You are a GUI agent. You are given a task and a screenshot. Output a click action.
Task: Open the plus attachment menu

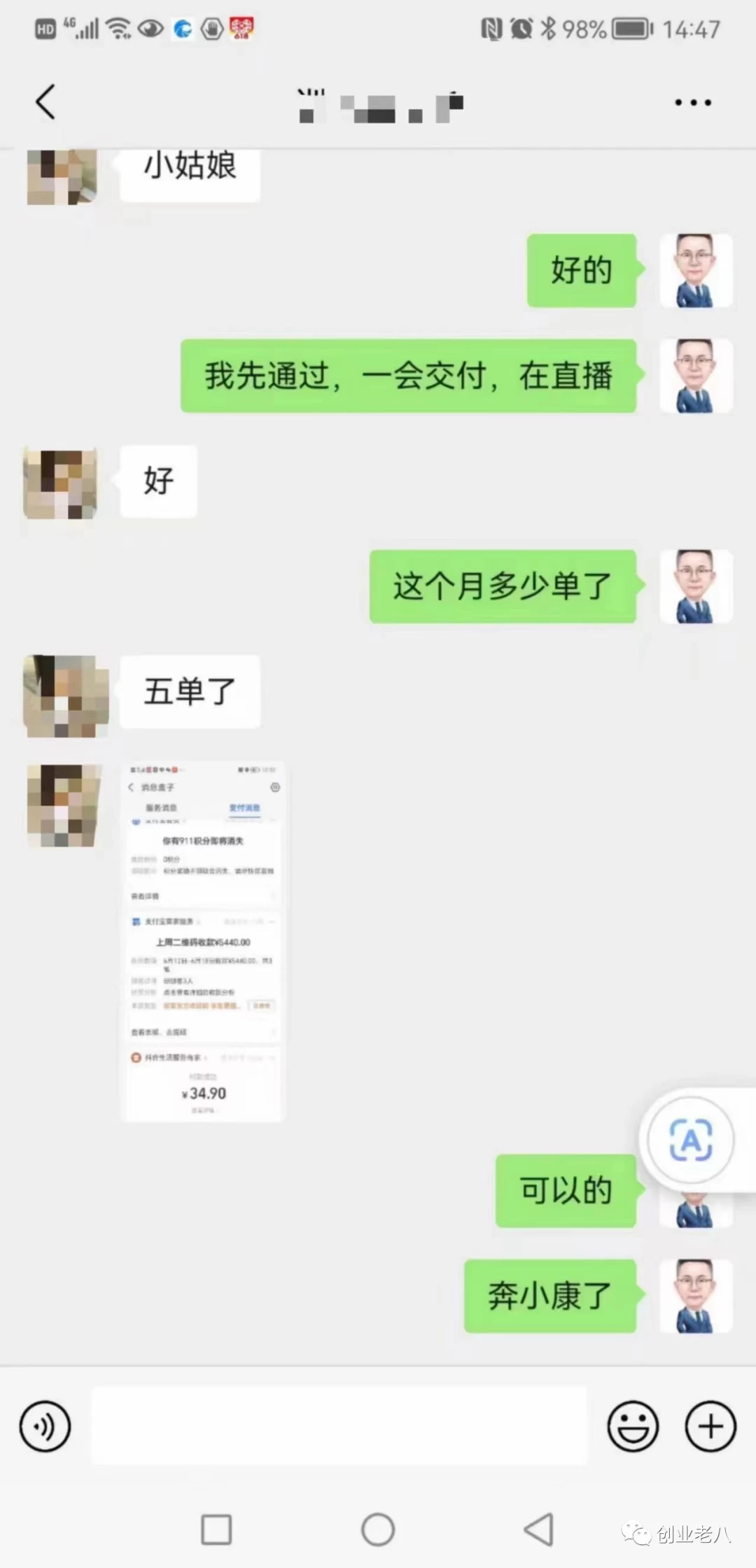coord(710,1426)
